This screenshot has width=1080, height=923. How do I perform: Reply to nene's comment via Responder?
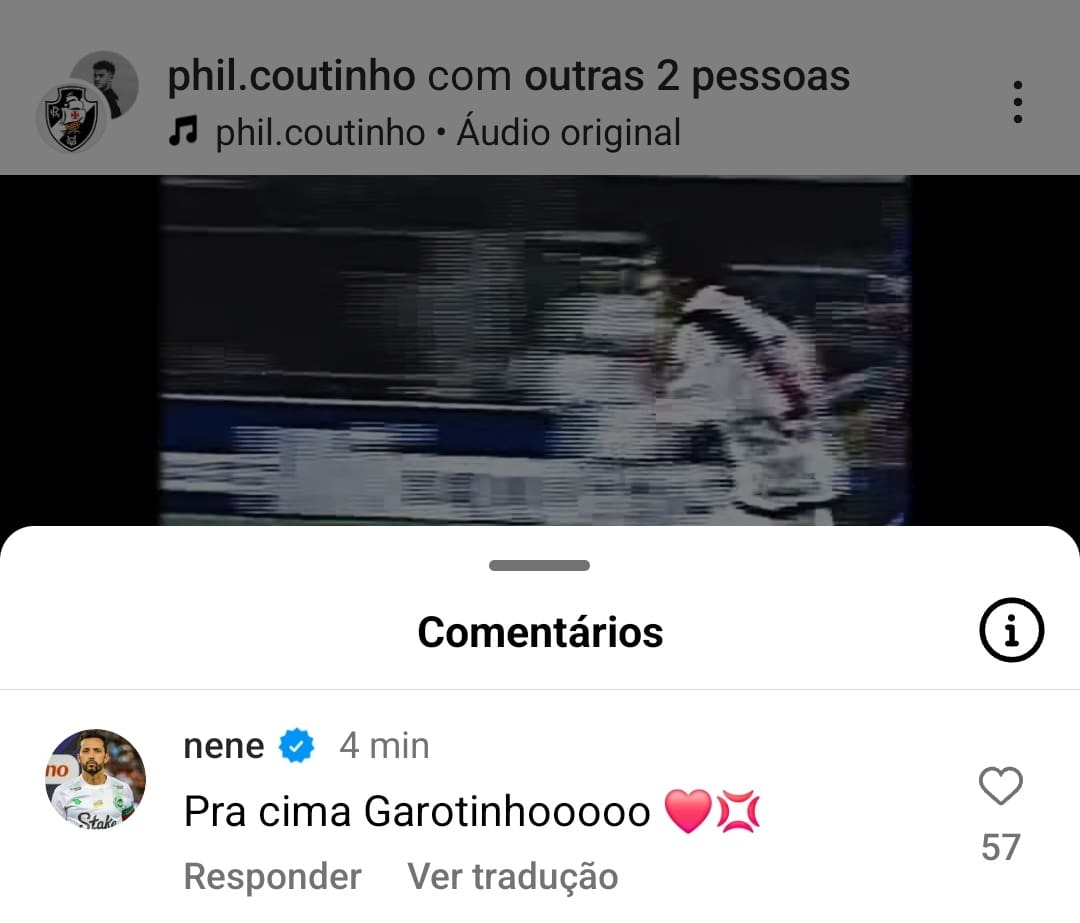pos(272,876)
